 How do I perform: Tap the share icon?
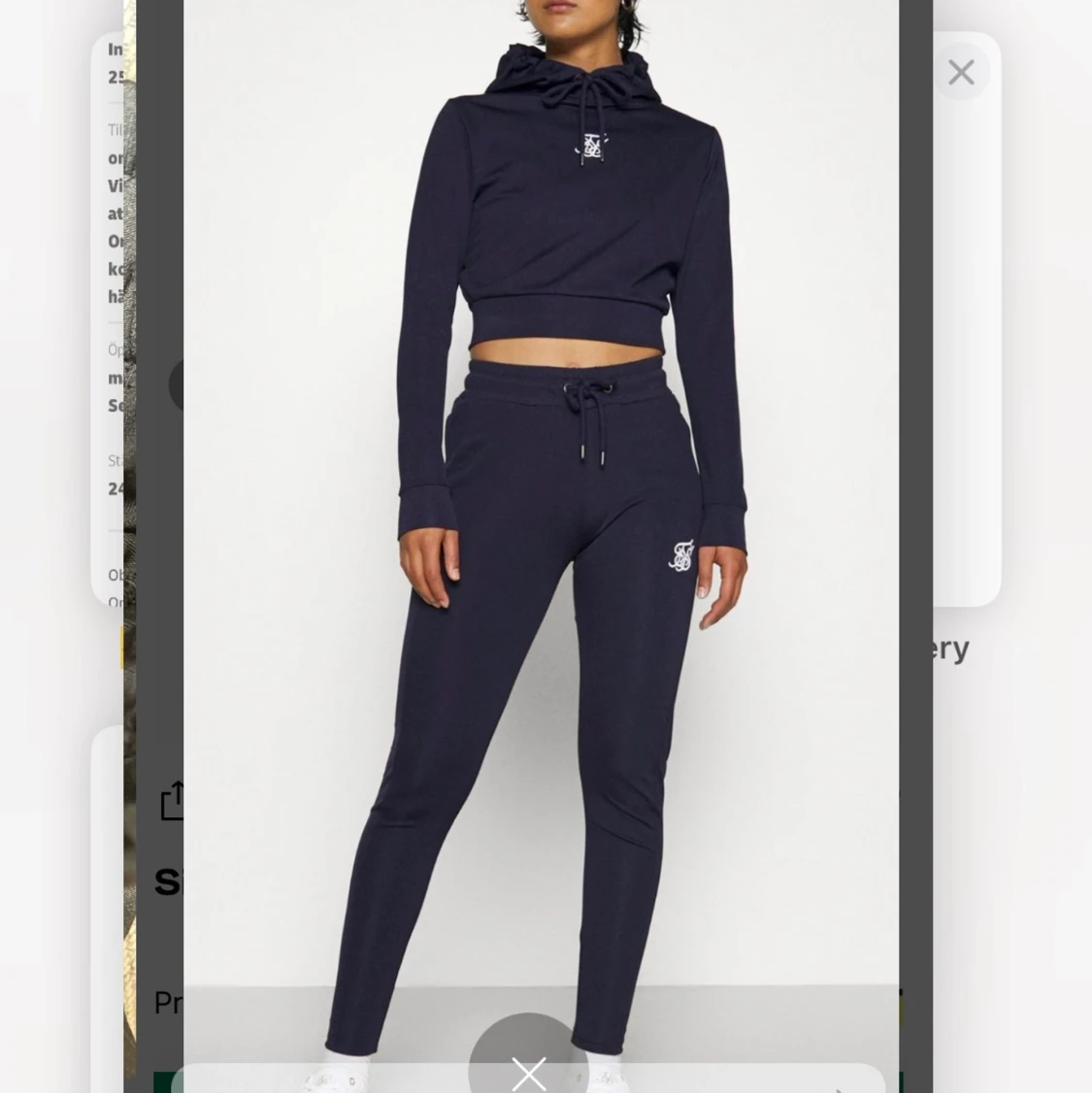pyautogui.click(x=172, y=801)
